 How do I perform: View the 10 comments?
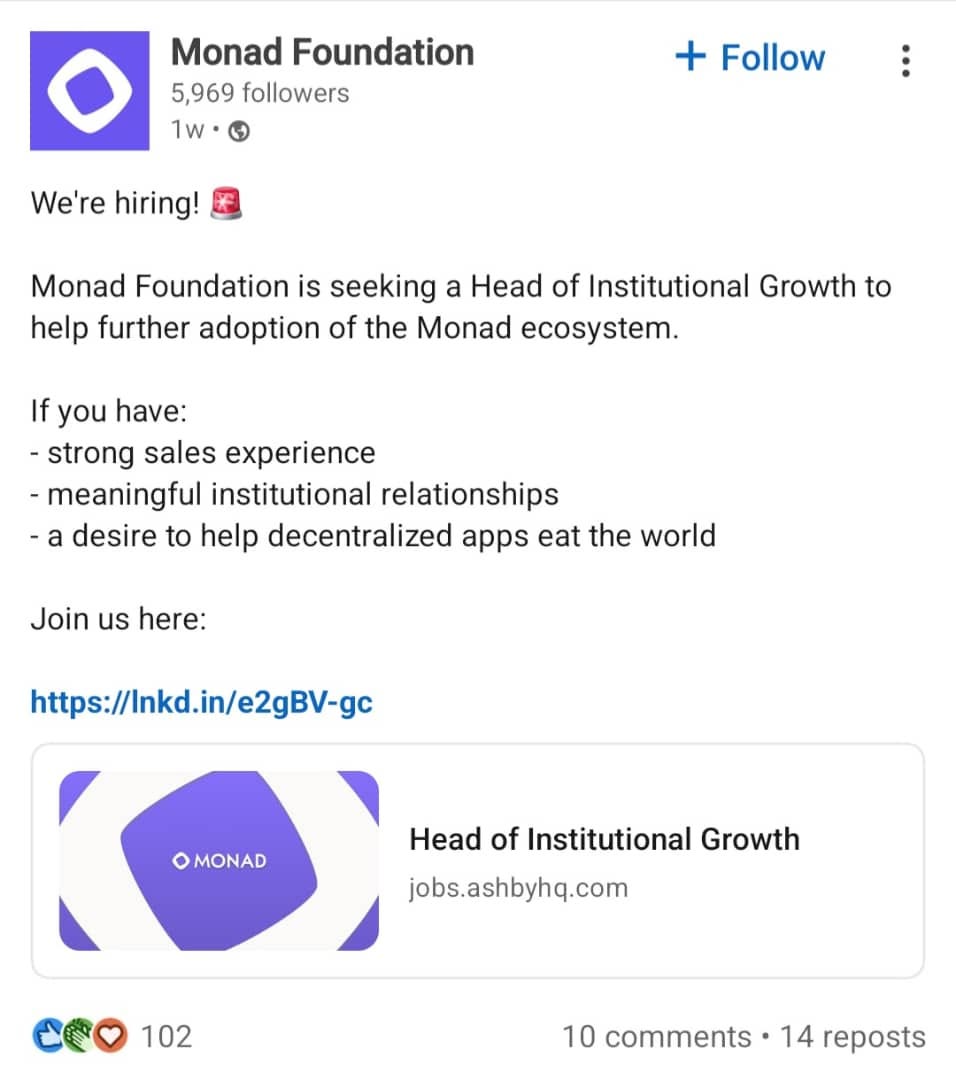[x=655, y=1037]
